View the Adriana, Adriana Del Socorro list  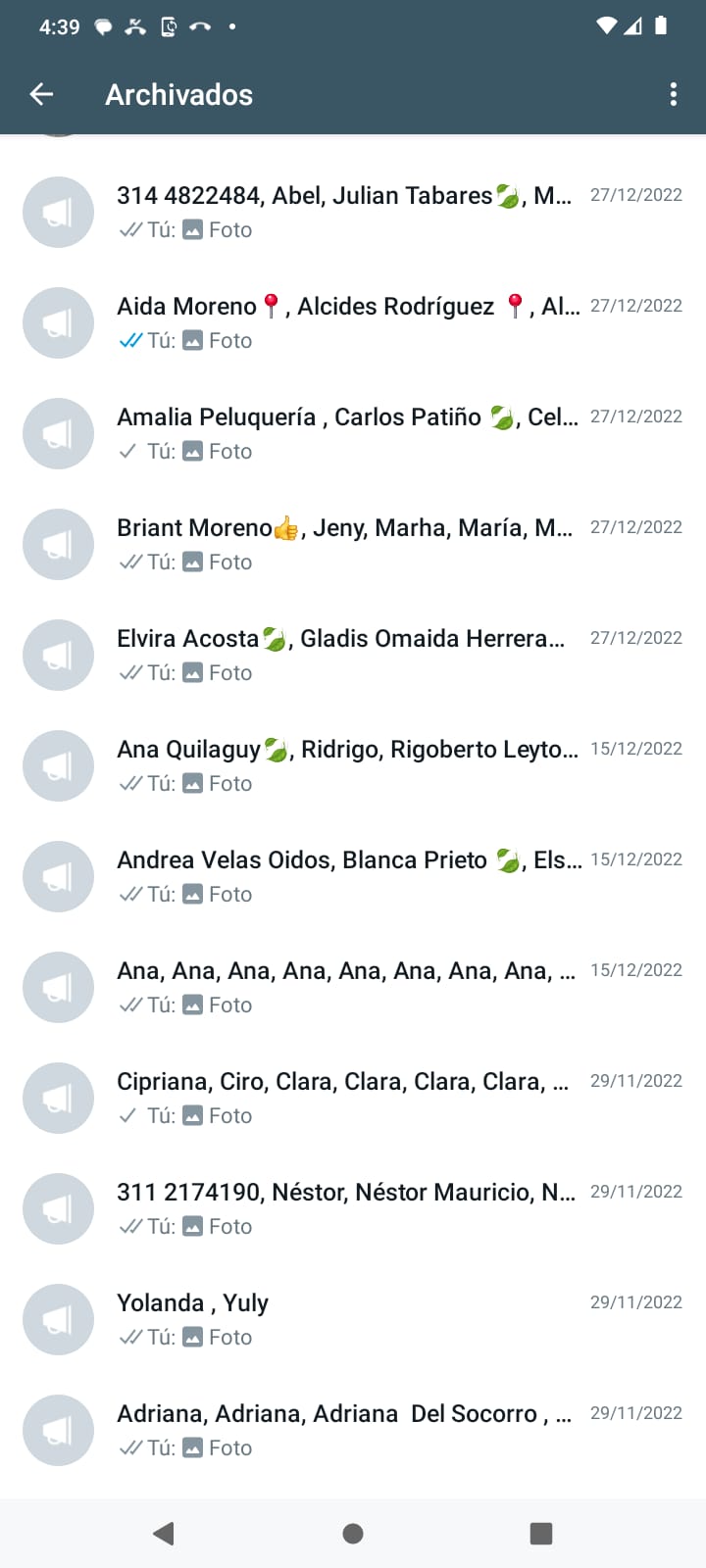pos(343,1430)
